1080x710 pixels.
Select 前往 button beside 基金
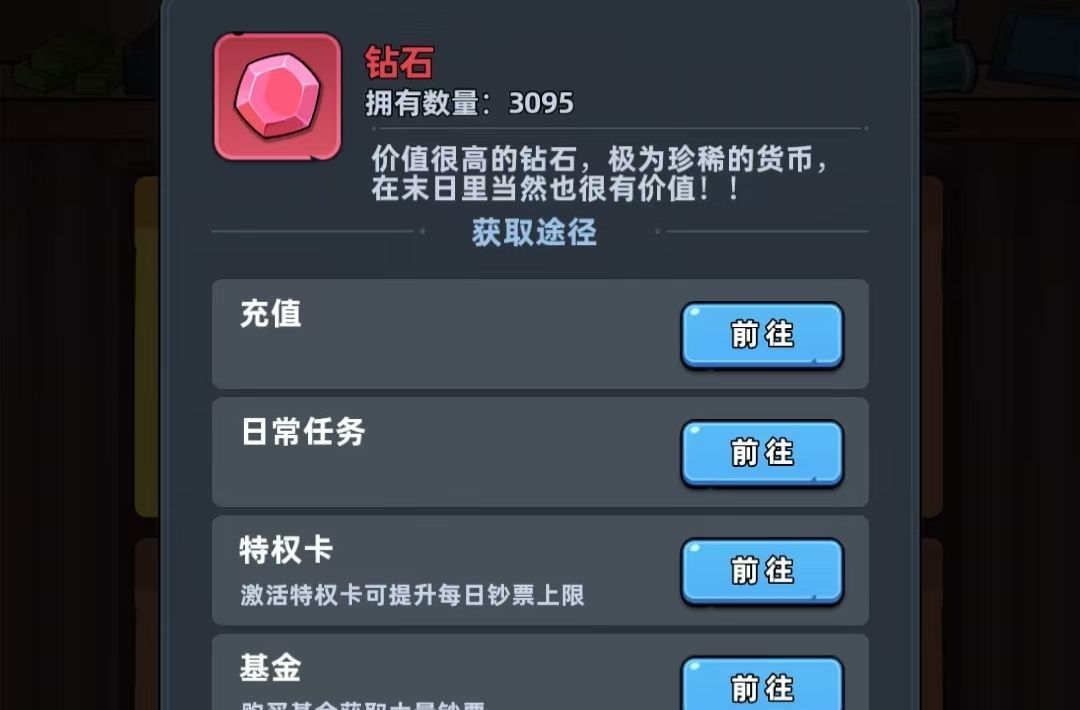pyautogui.click(x=762, y=686)
